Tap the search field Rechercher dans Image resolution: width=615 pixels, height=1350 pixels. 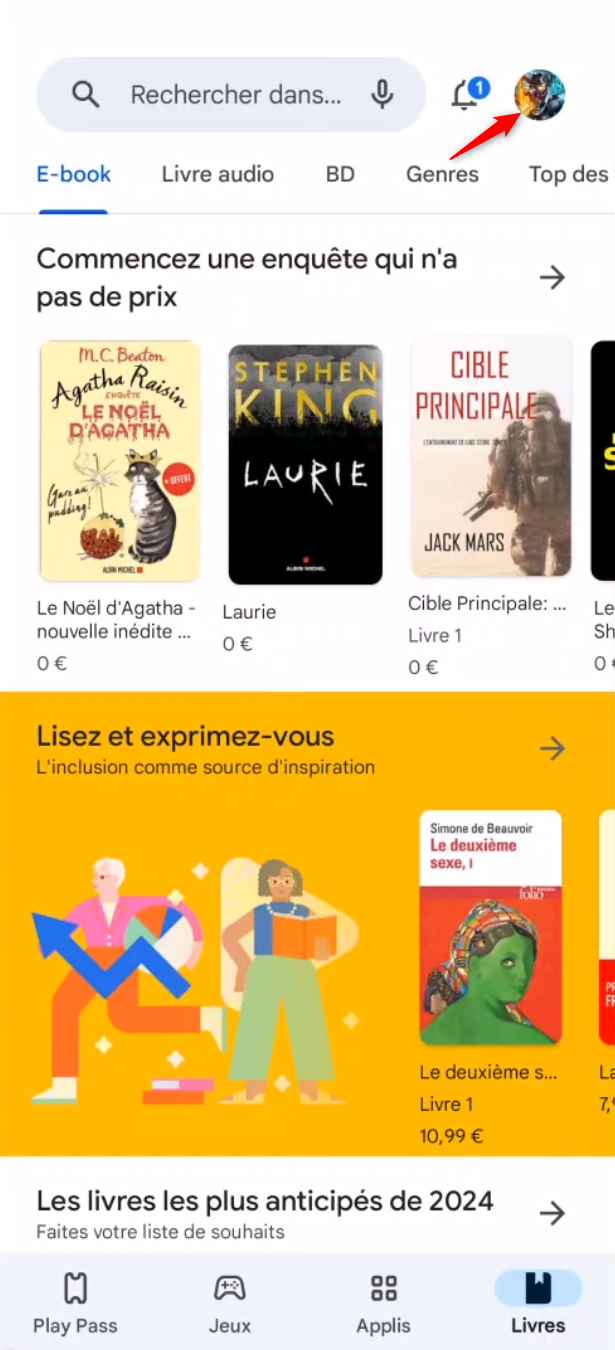click(x=235, y=95)
